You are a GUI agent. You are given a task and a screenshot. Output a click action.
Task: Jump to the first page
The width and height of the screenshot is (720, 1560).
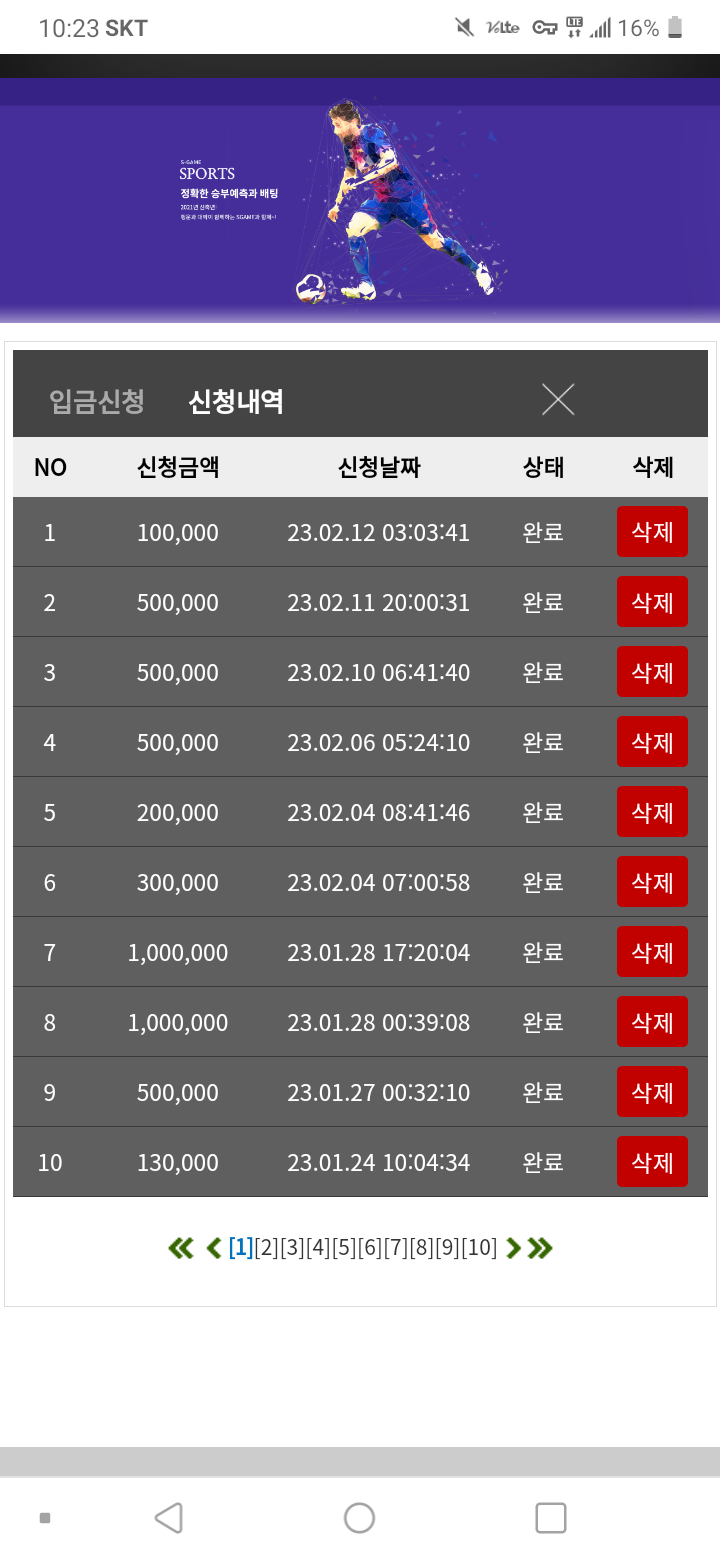point(181,1248)
